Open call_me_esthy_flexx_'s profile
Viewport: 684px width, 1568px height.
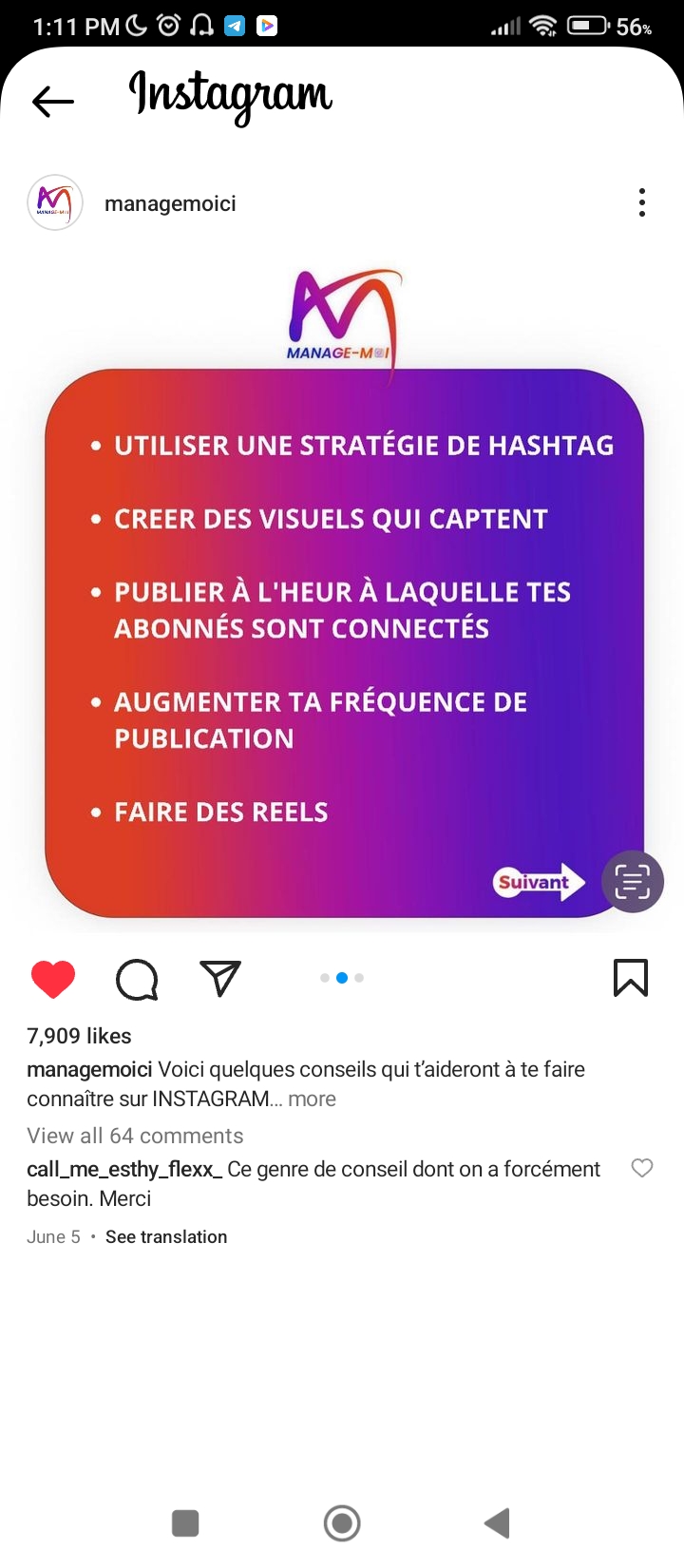[124, 1170]
